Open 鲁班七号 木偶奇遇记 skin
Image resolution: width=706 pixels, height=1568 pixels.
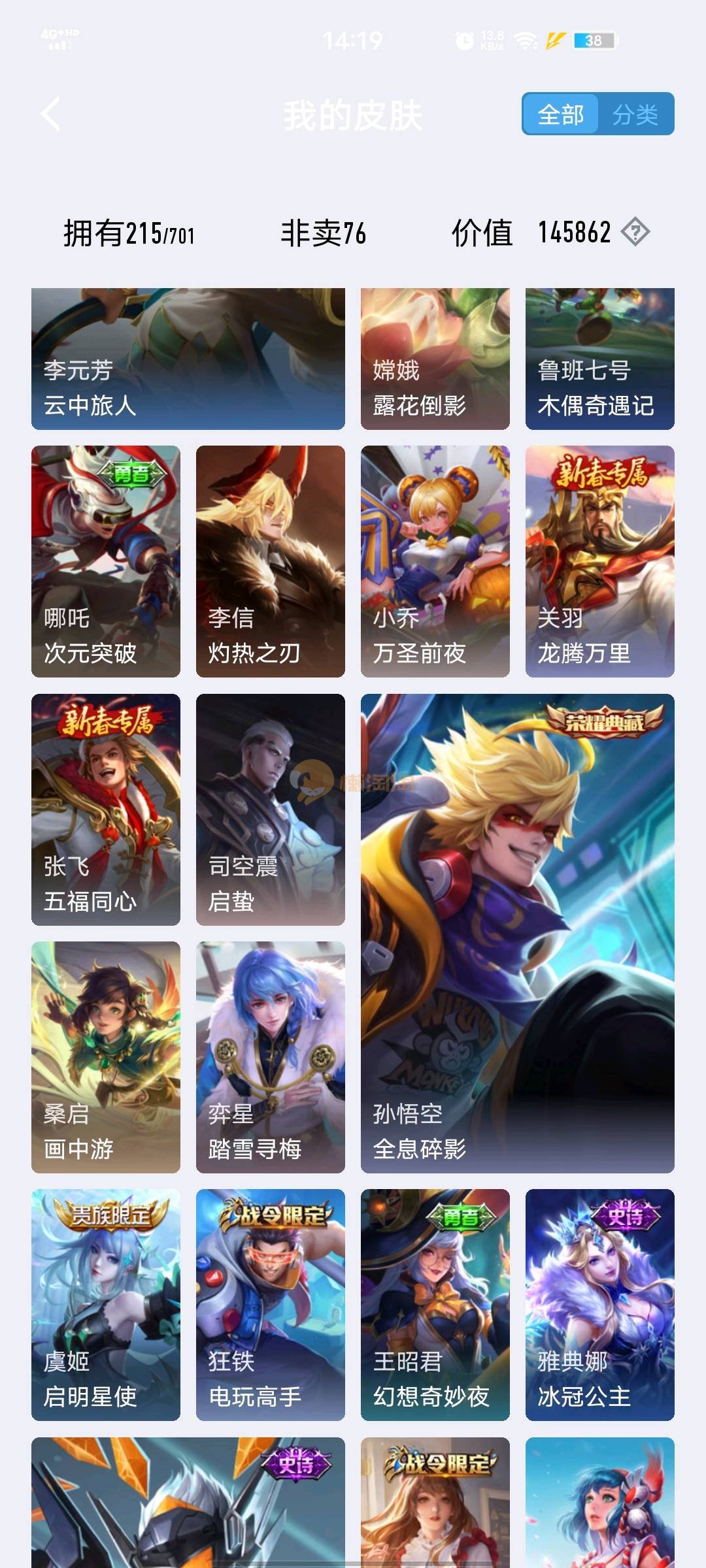tap(599, 359)
